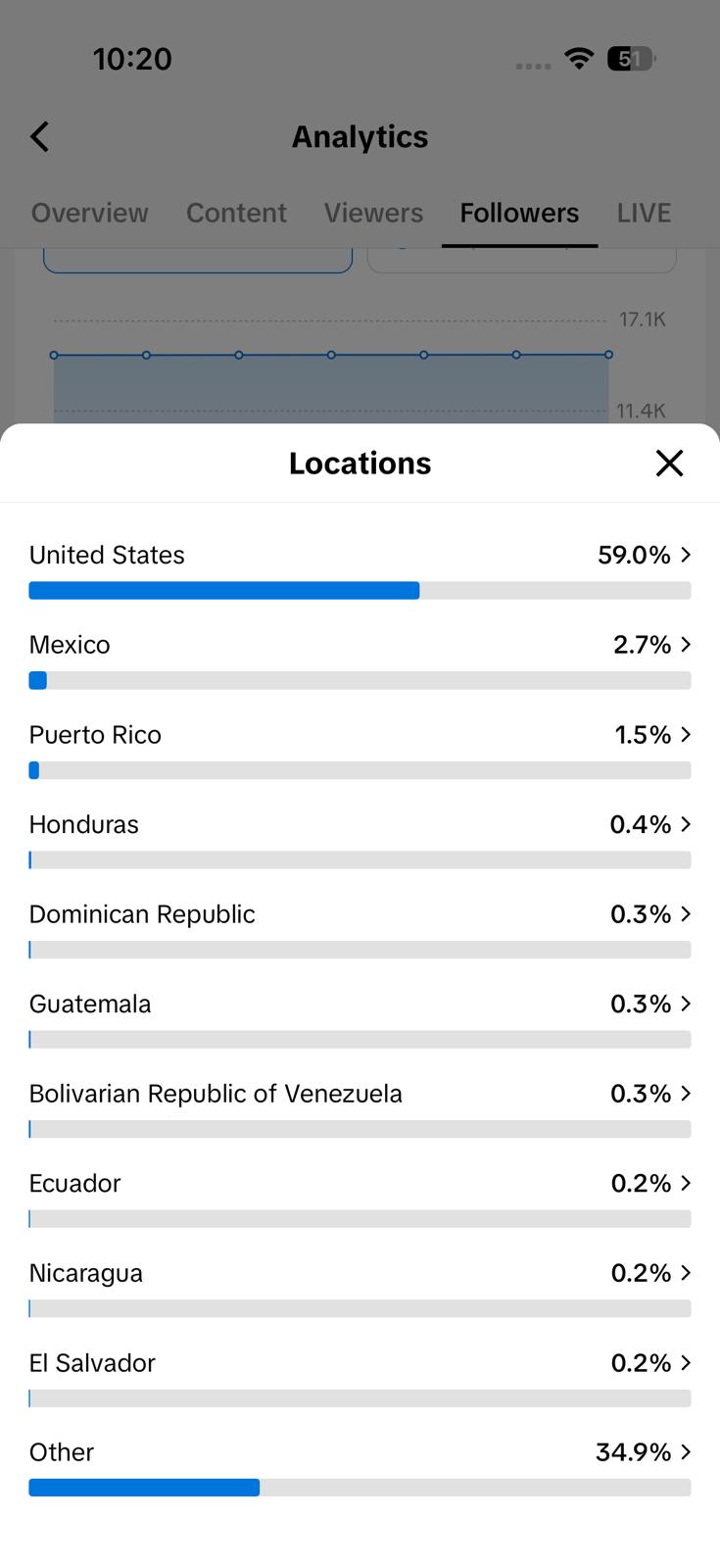View Ecuador follower details

(360, 1199)
